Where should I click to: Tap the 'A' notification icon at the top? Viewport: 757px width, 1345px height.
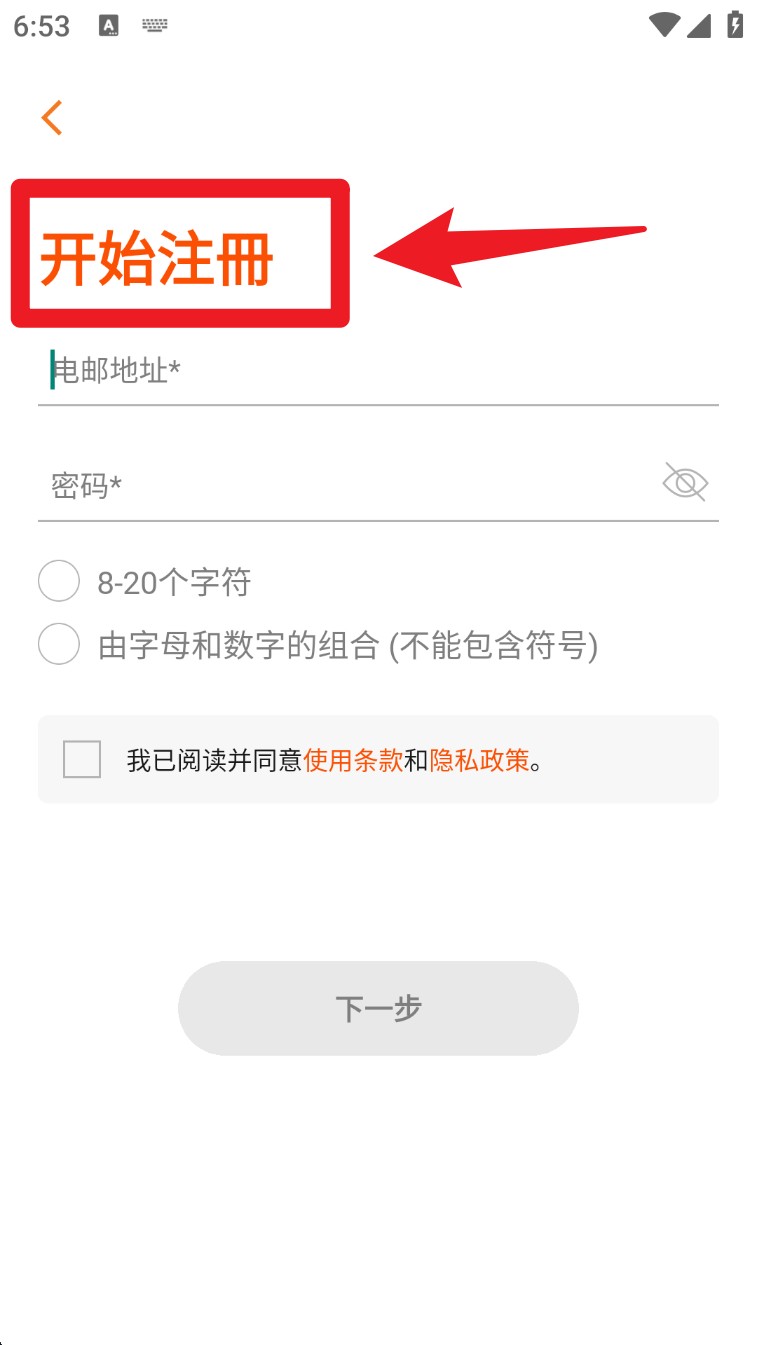(108, 25)
